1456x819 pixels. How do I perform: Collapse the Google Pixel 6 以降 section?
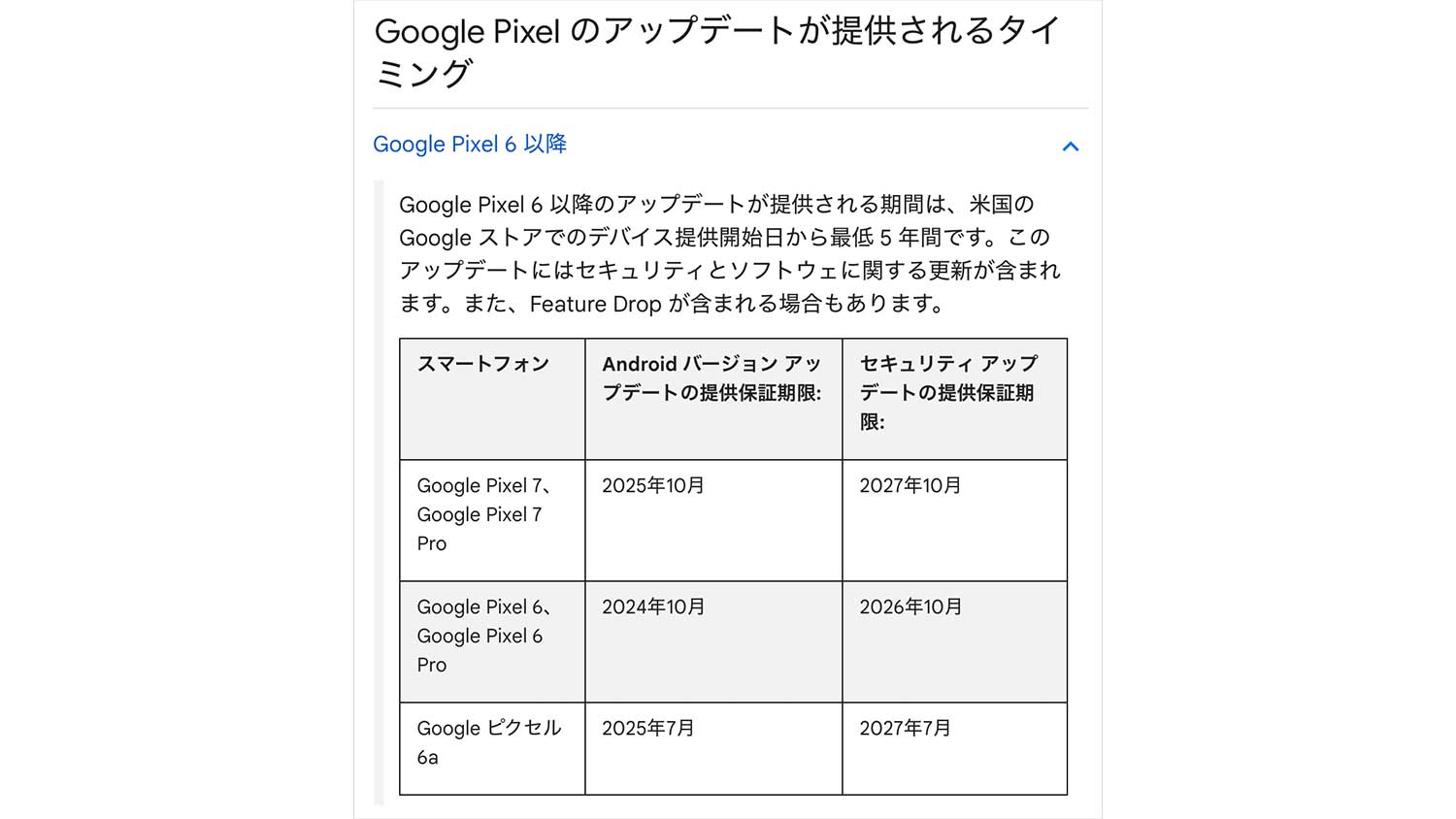coord(1070,147)
